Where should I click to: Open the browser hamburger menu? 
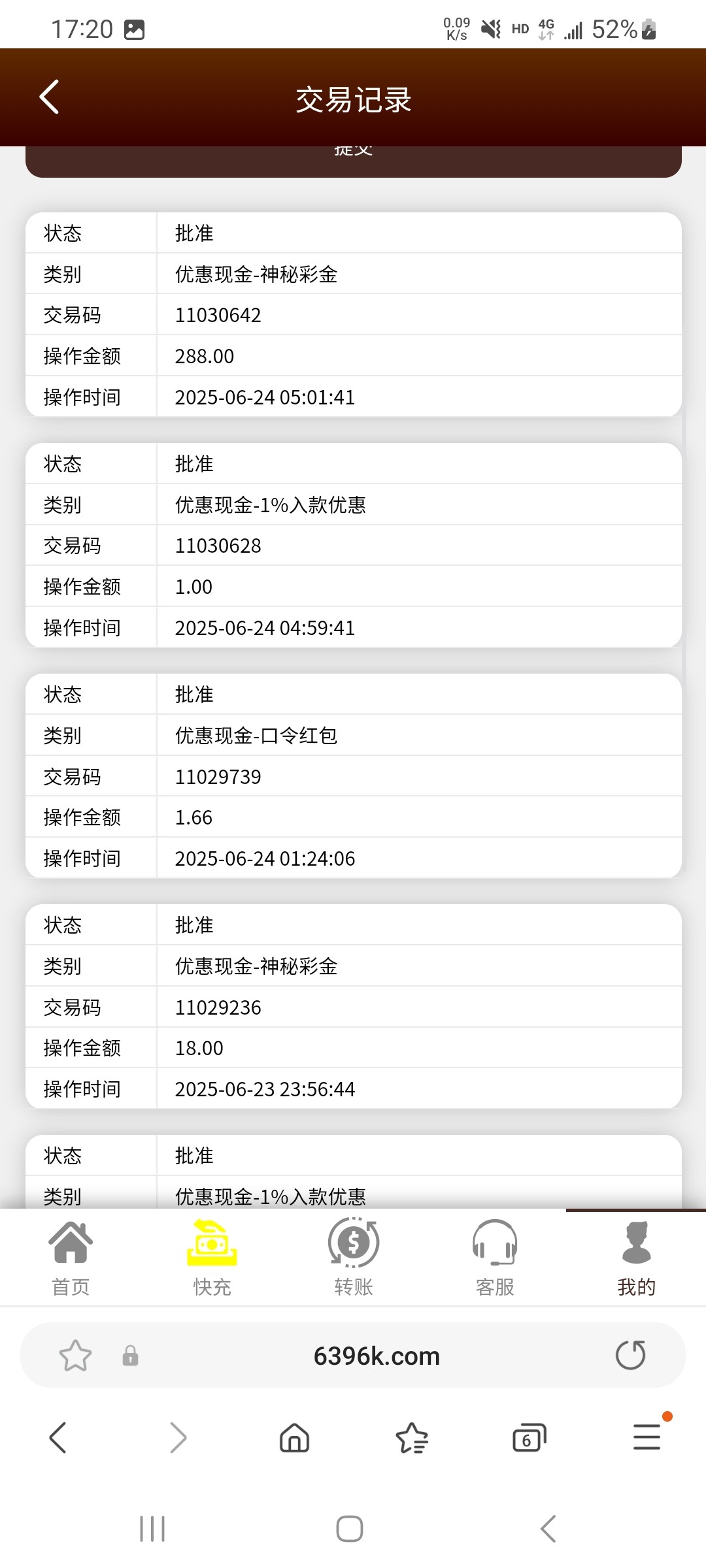pos(647,1437)
